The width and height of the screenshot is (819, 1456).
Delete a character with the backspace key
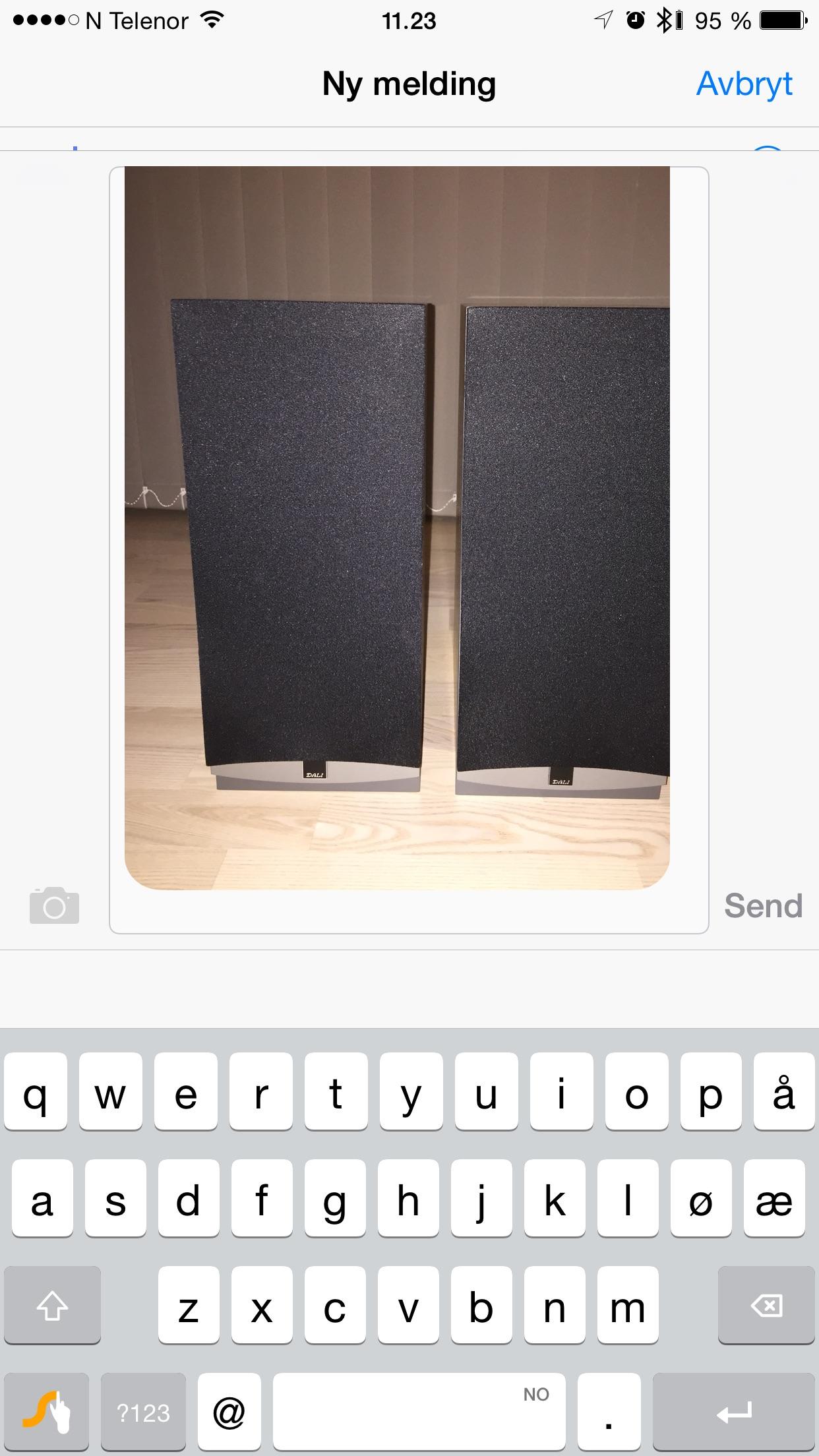(766, 1306)
